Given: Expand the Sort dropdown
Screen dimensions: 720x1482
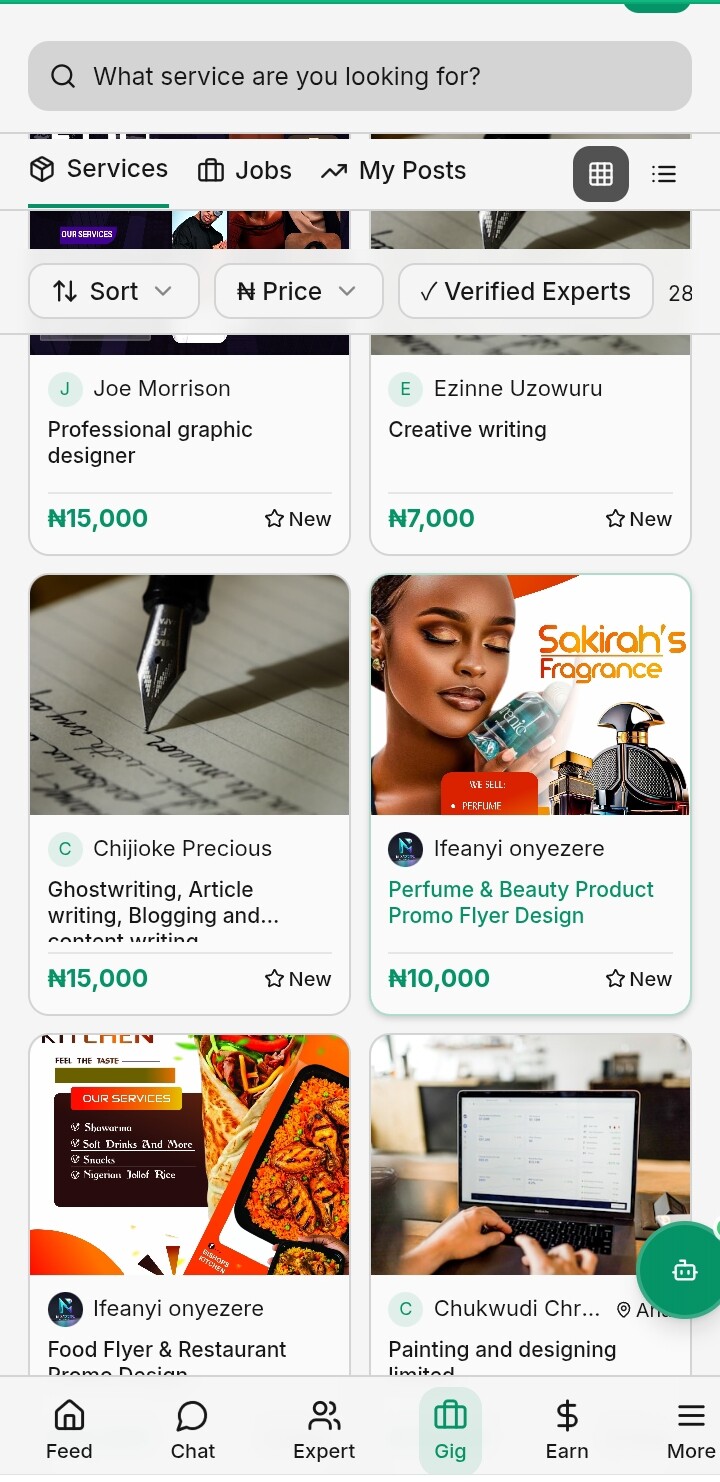Looking at the screenshot, I should tap(114, 291).
